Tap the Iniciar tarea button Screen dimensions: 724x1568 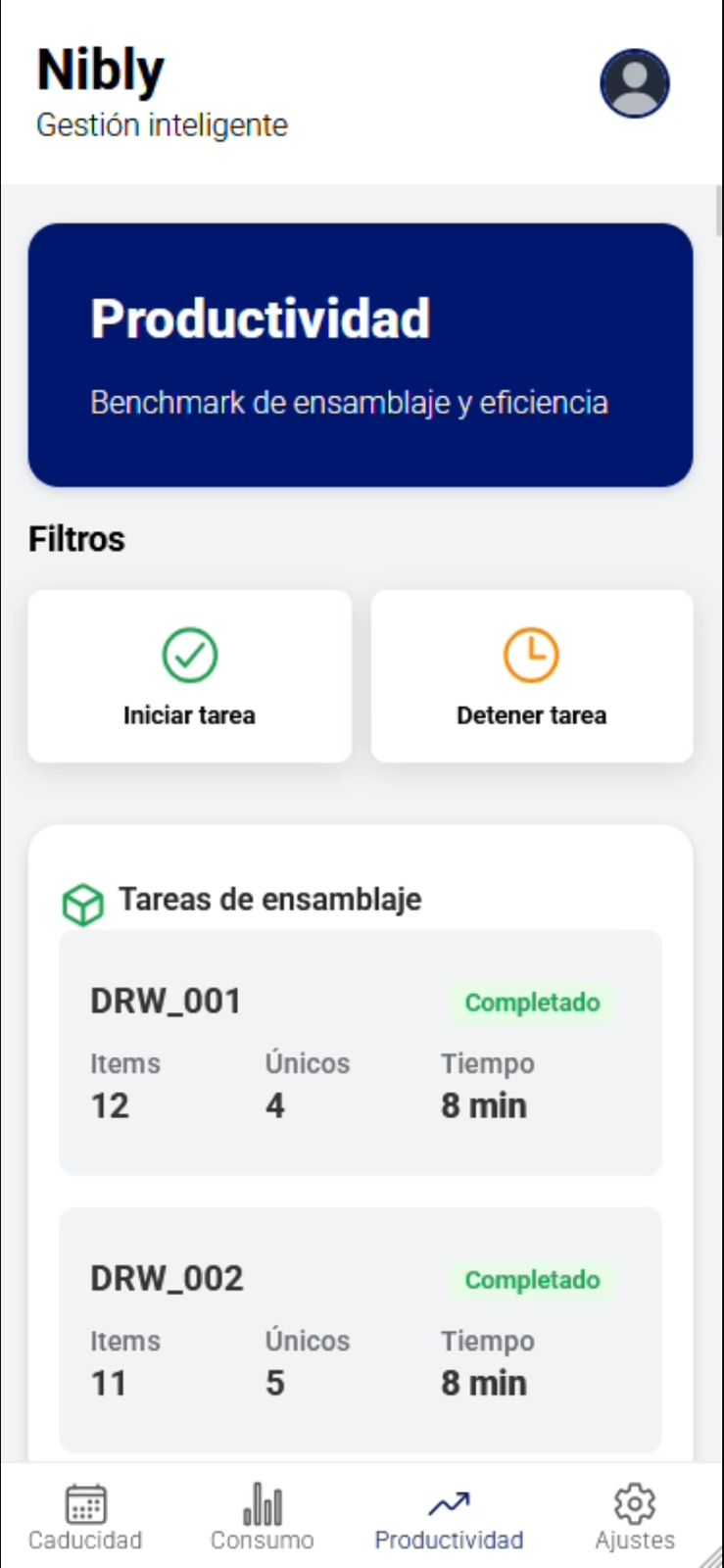(x=189, y=676)
